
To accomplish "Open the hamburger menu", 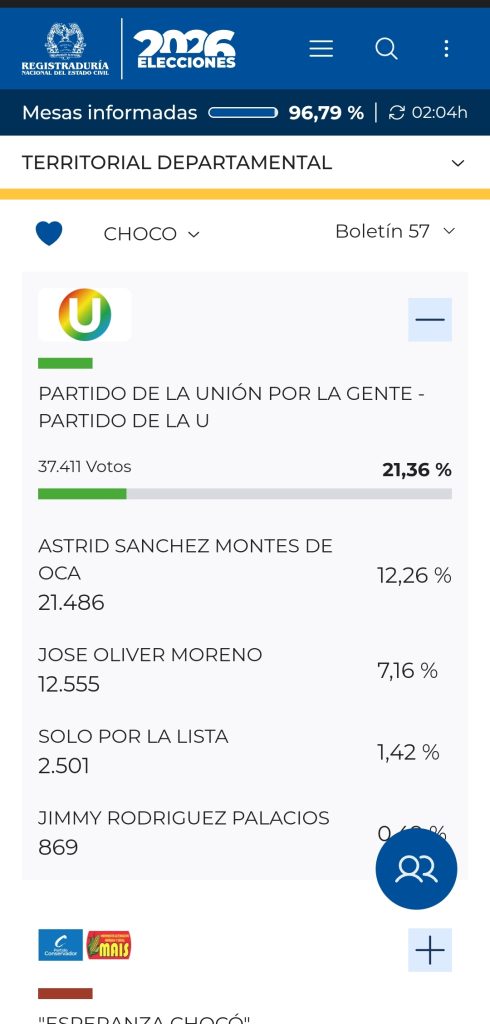I will click(x=321, y=48).
